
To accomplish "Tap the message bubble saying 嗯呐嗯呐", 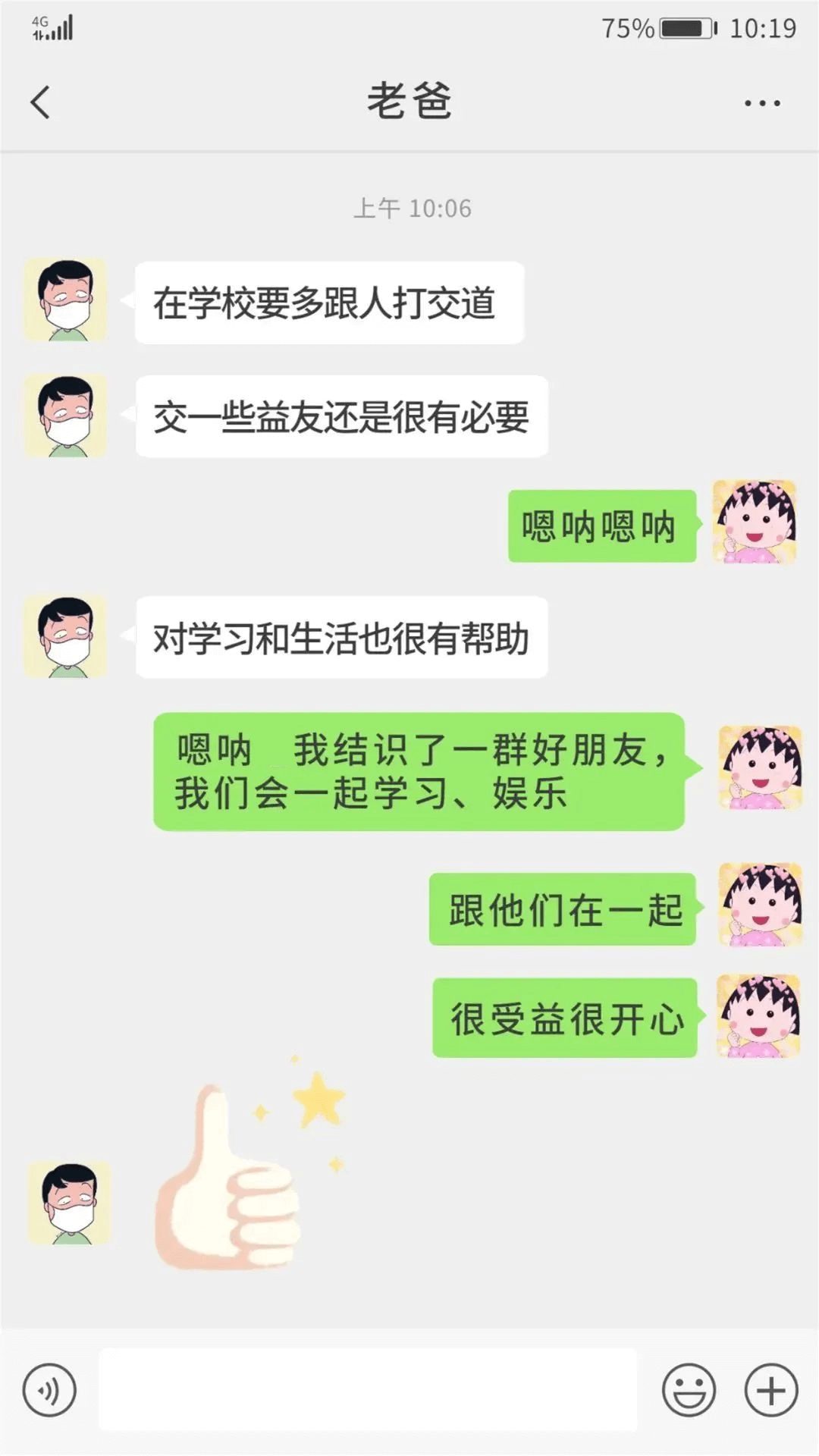I will [601, 523].
